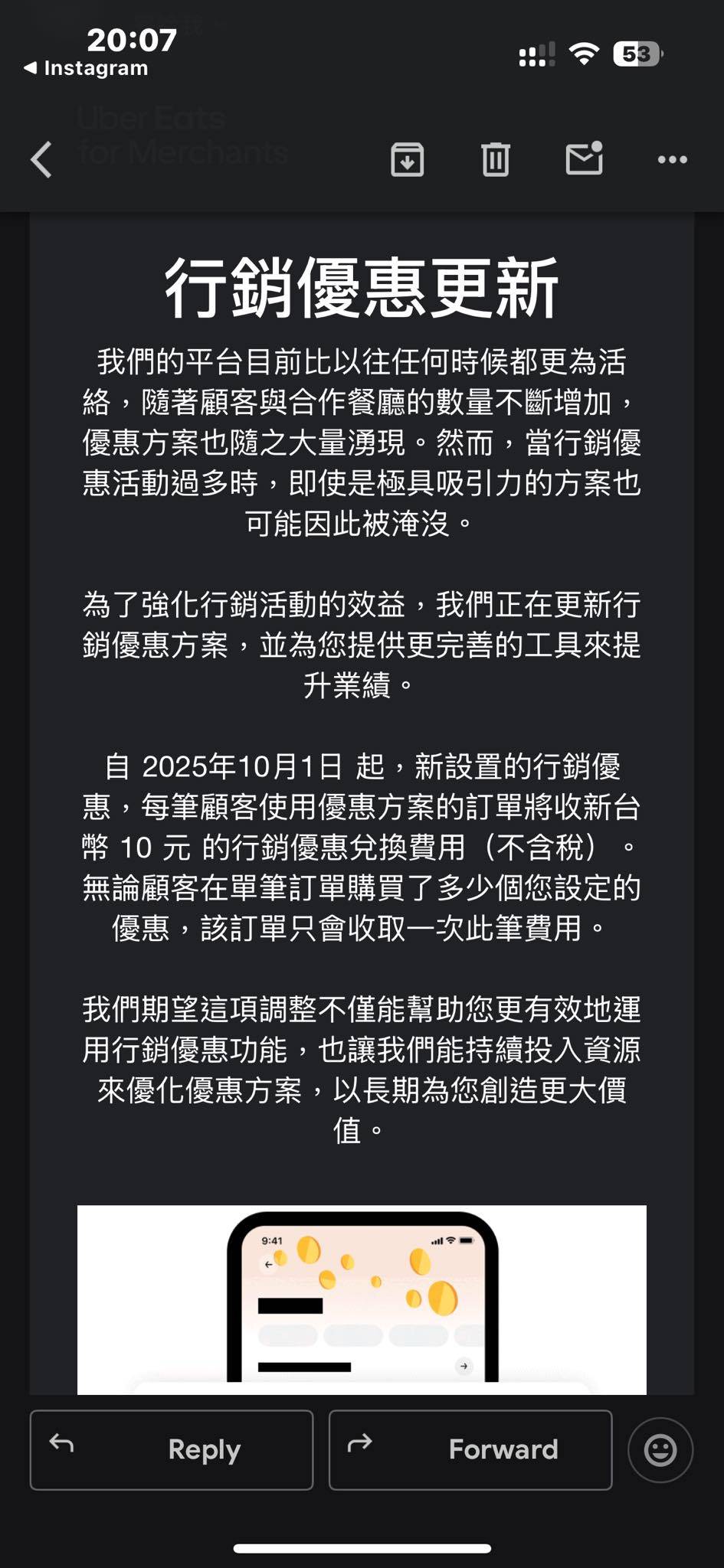Add an emoji reaction
The width and height of the screenshot is (724, 1568).
coord(660,1449)
